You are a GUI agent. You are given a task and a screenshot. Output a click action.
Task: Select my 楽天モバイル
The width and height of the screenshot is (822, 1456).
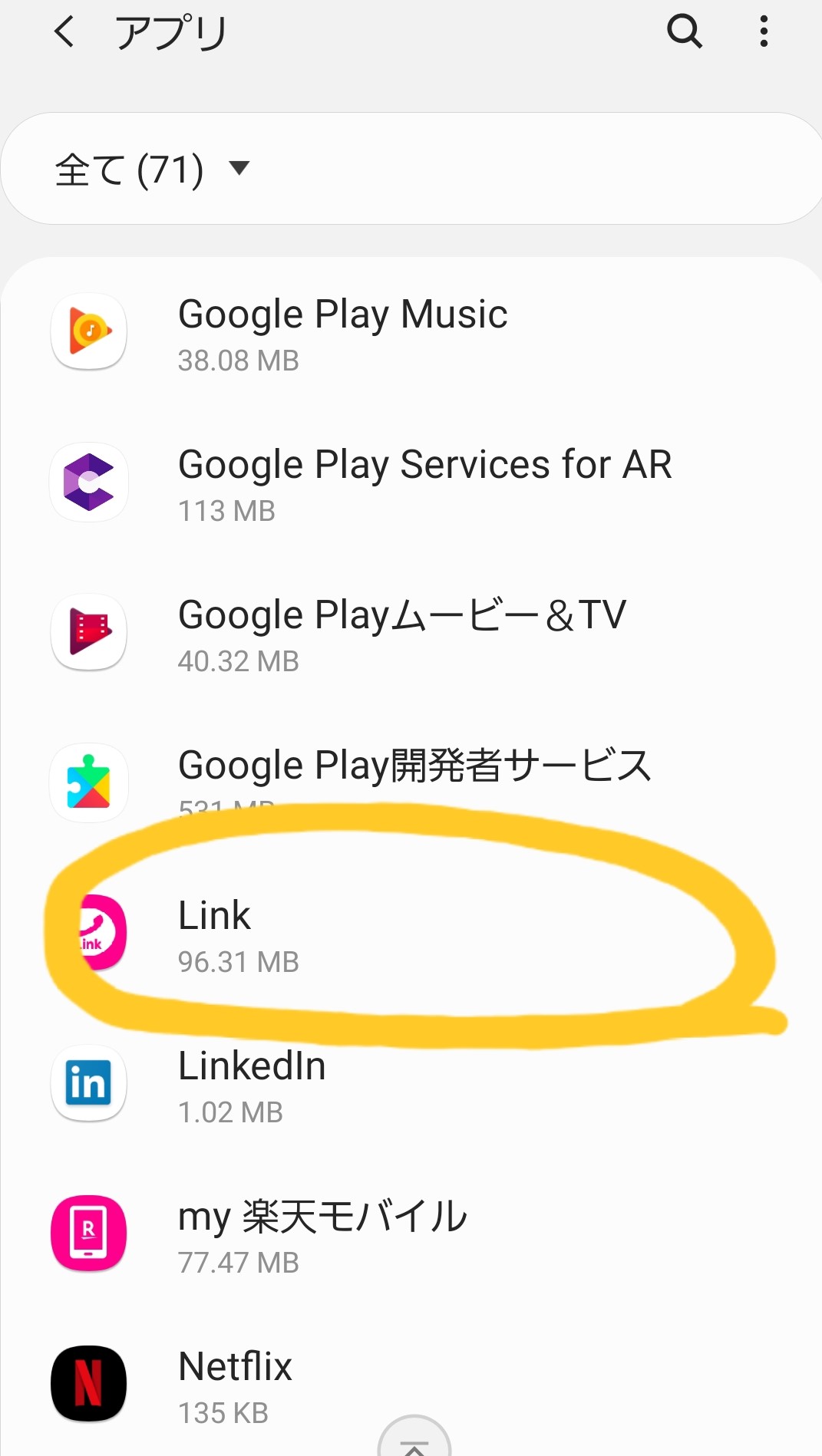pos(411,1234)
